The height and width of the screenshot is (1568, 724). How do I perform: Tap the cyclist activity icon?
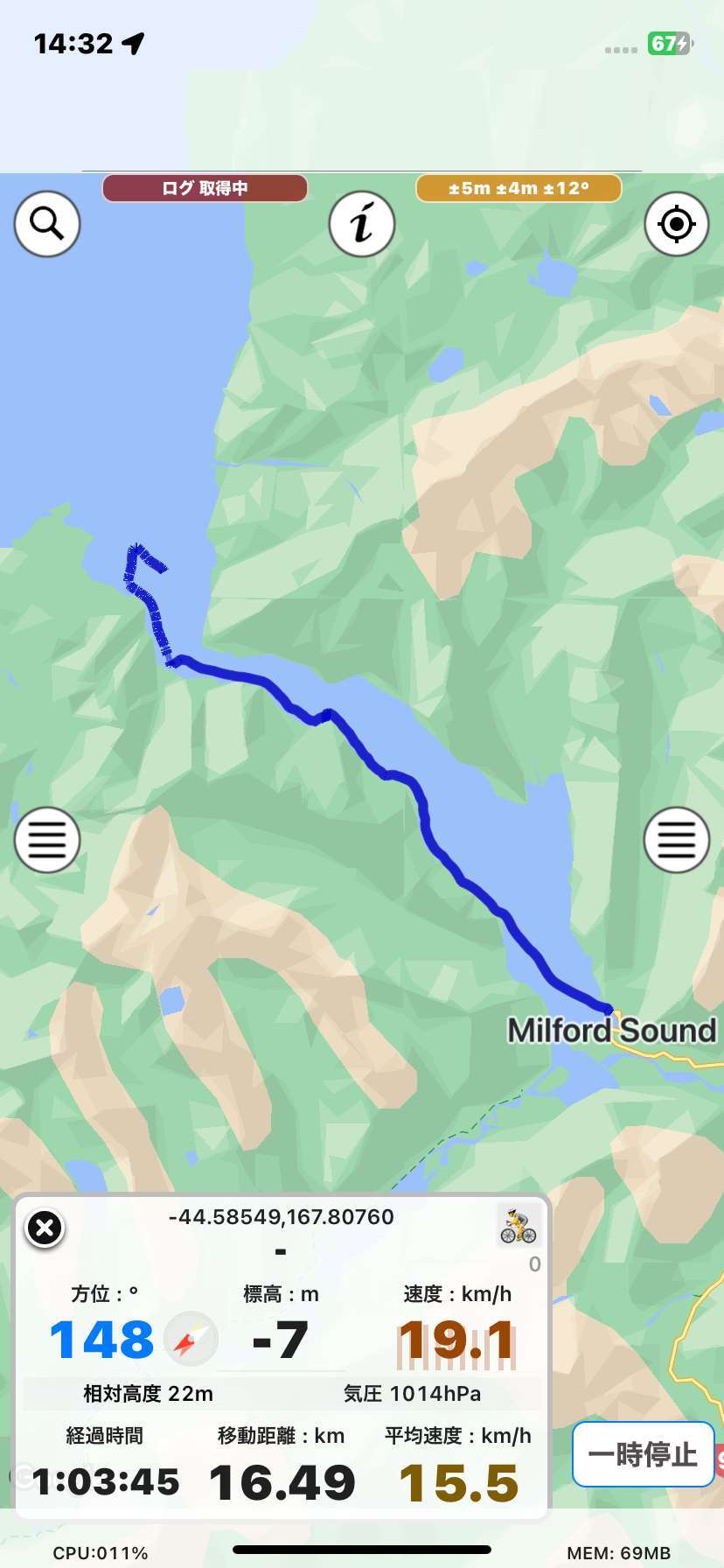[x=519, y=1225]
